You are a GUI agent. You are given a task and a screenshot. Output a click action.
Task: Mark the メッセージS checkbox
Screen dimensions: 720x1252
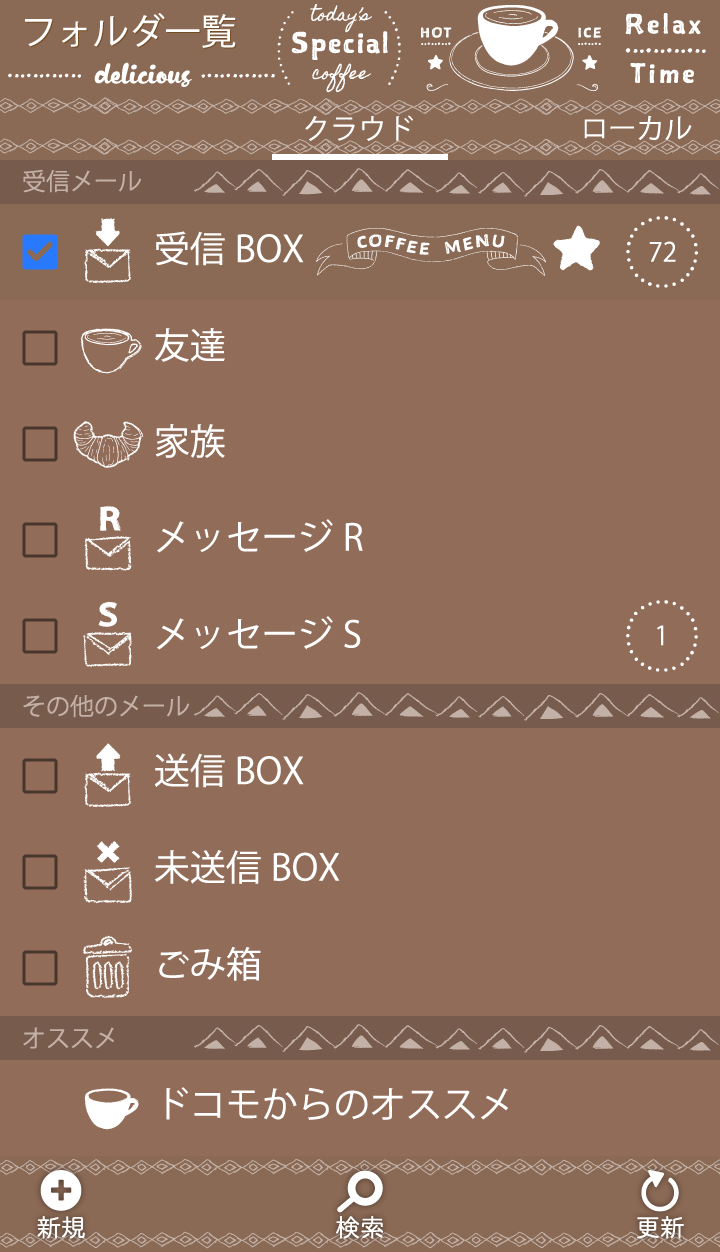tap(40, 636)
